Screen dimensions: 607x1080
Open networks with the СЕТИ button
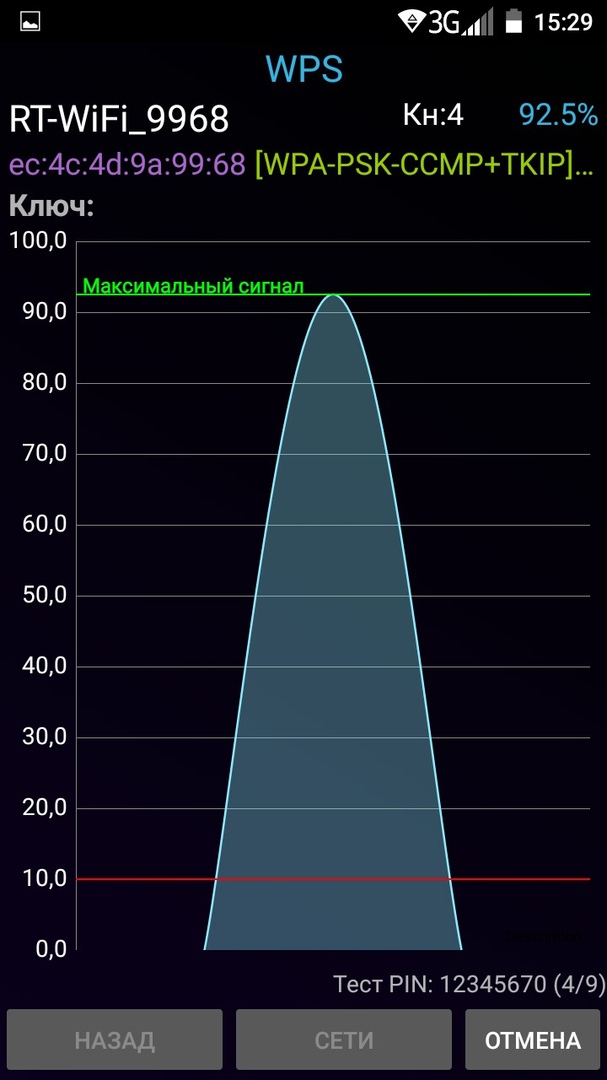344,1040
